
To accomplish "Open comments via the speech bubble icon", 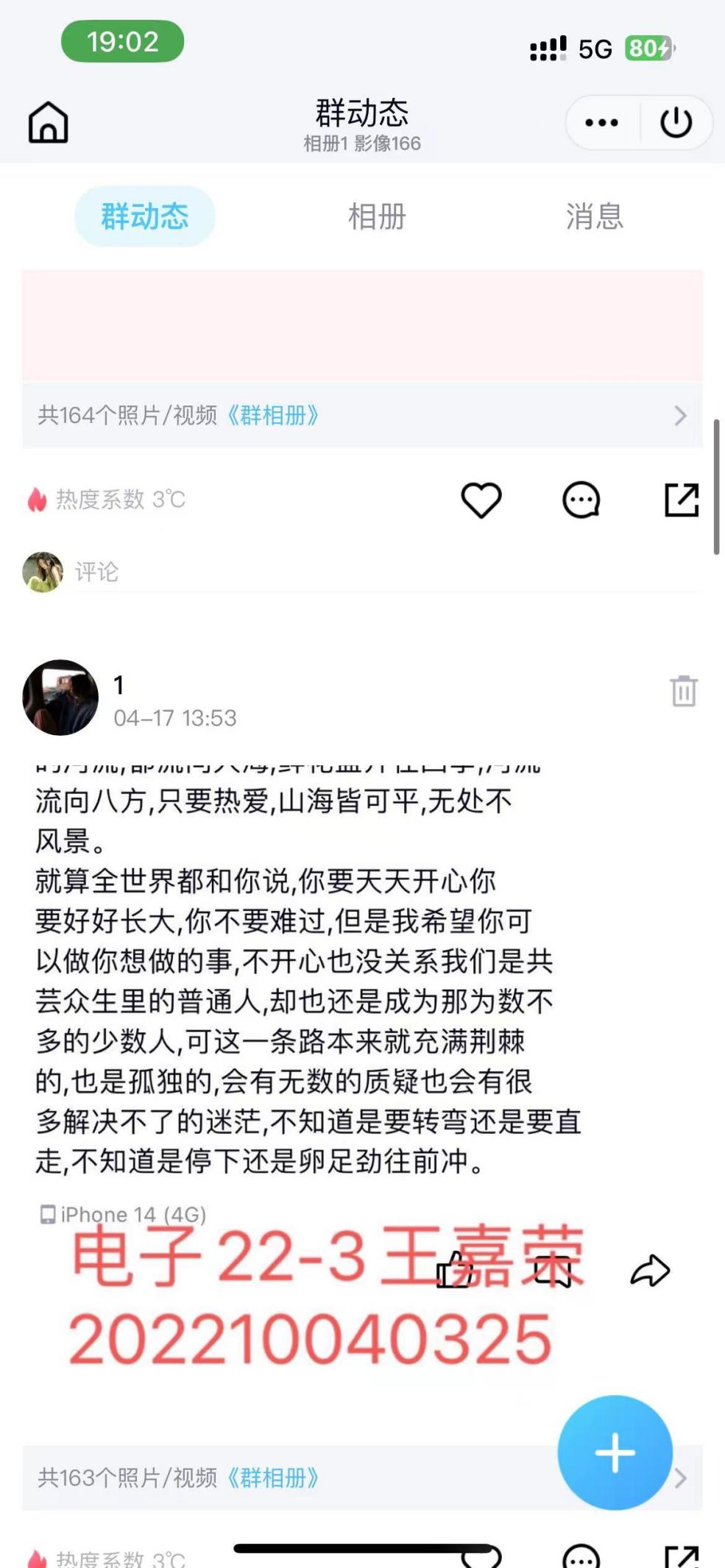I will (581, 500).
